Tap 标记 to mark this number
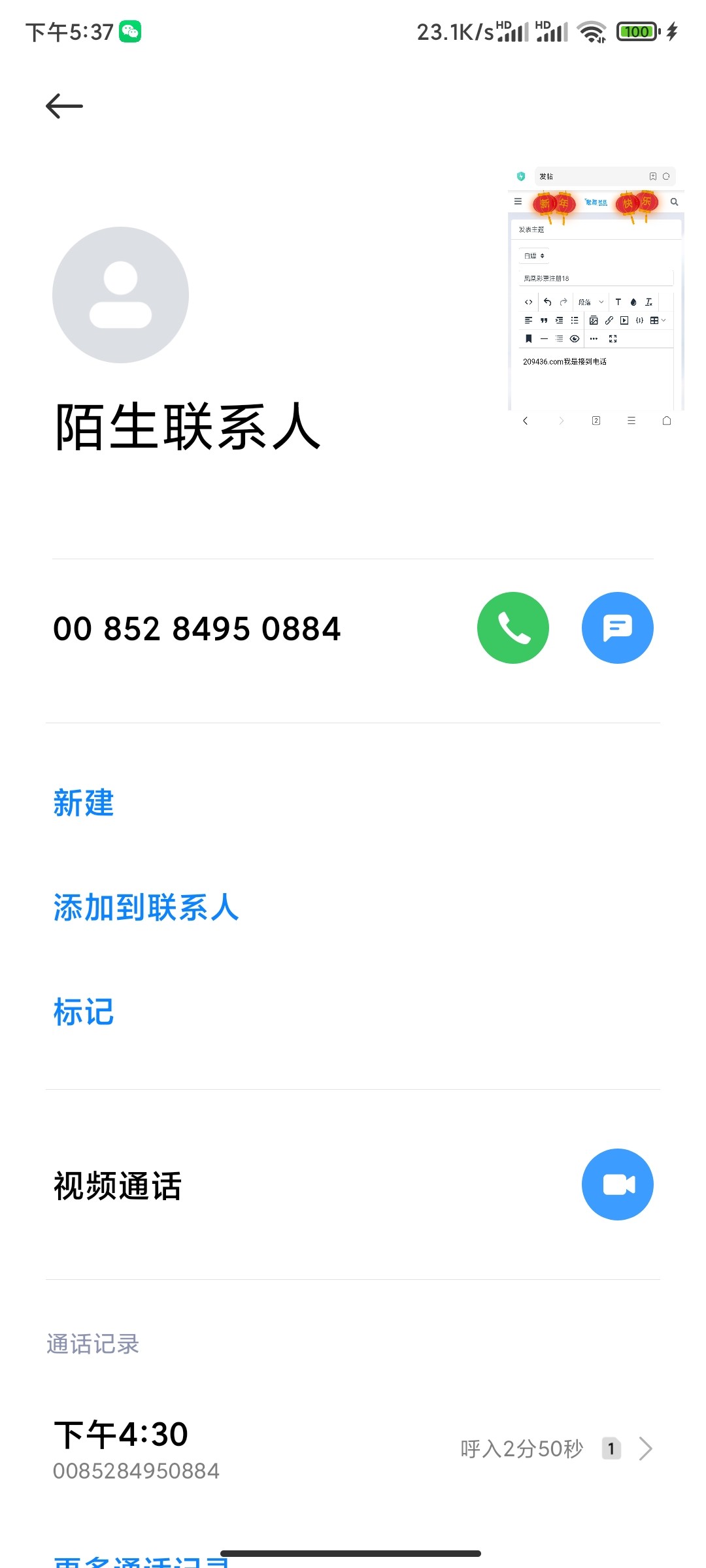Image resolution: width=706 pixels, height=1568 pixels. point(84,1012)
